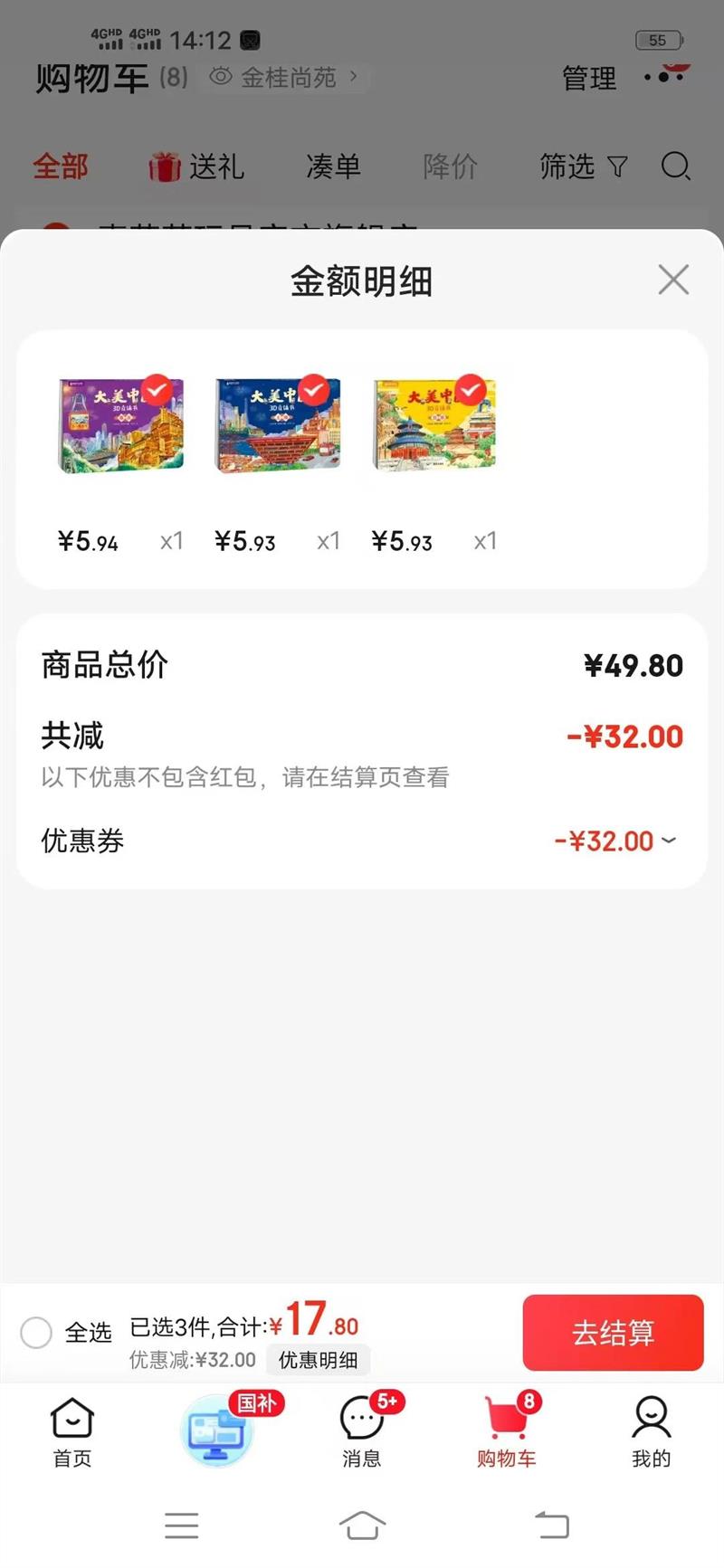Viewport: 724px width, 1568px height.
Task: Open 优惠明细 discount breakdown
Action: [318, 1360]
